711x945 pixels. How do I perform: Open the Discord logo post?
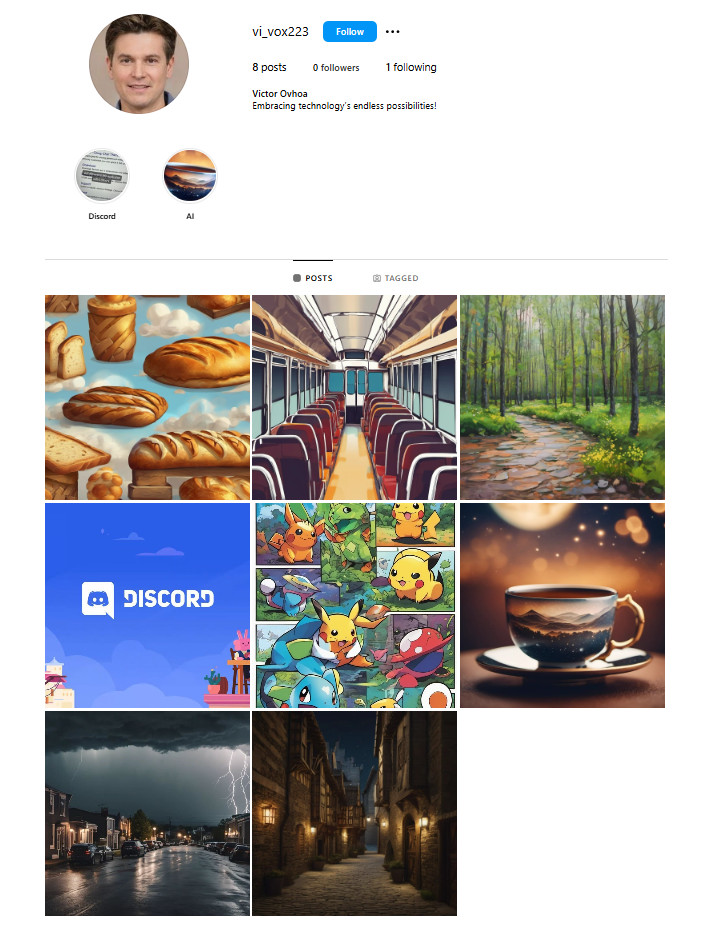pyautogui.click(x=147, y=605)
